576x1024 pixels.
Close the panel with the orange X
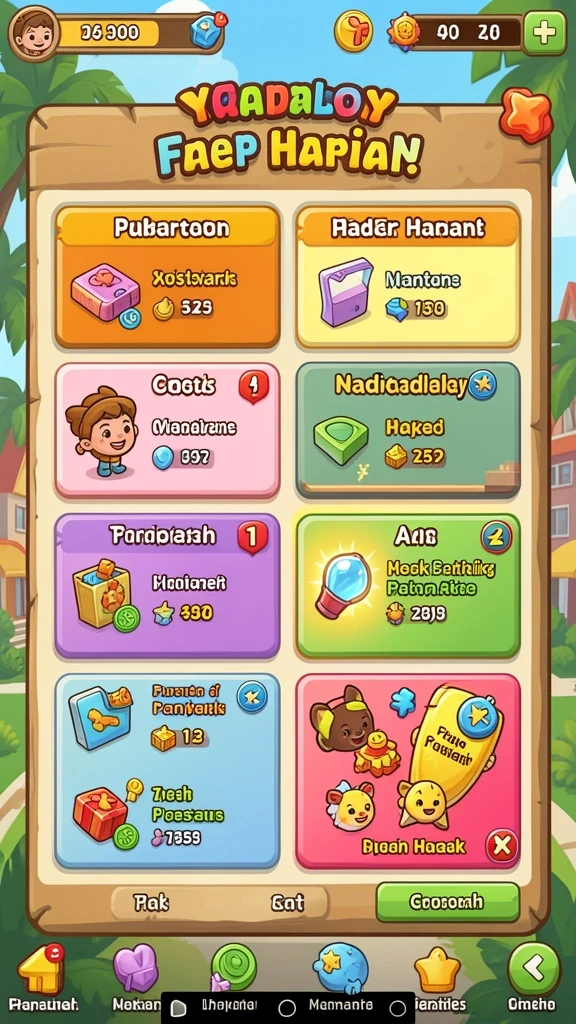(526, 116)
